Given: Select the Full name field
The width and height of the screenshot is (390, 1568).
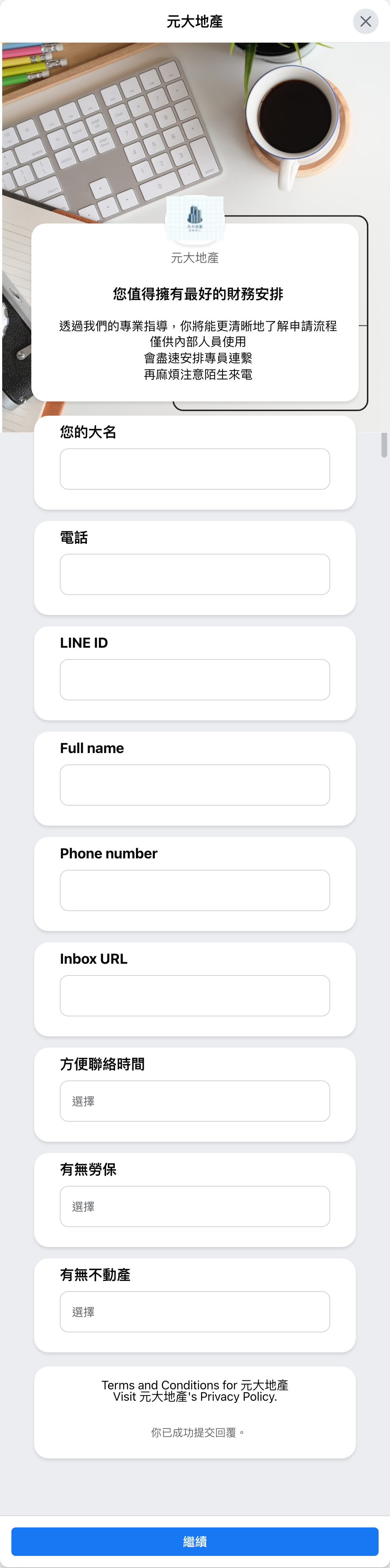Looking at the screenshot, I should (195, 785).
